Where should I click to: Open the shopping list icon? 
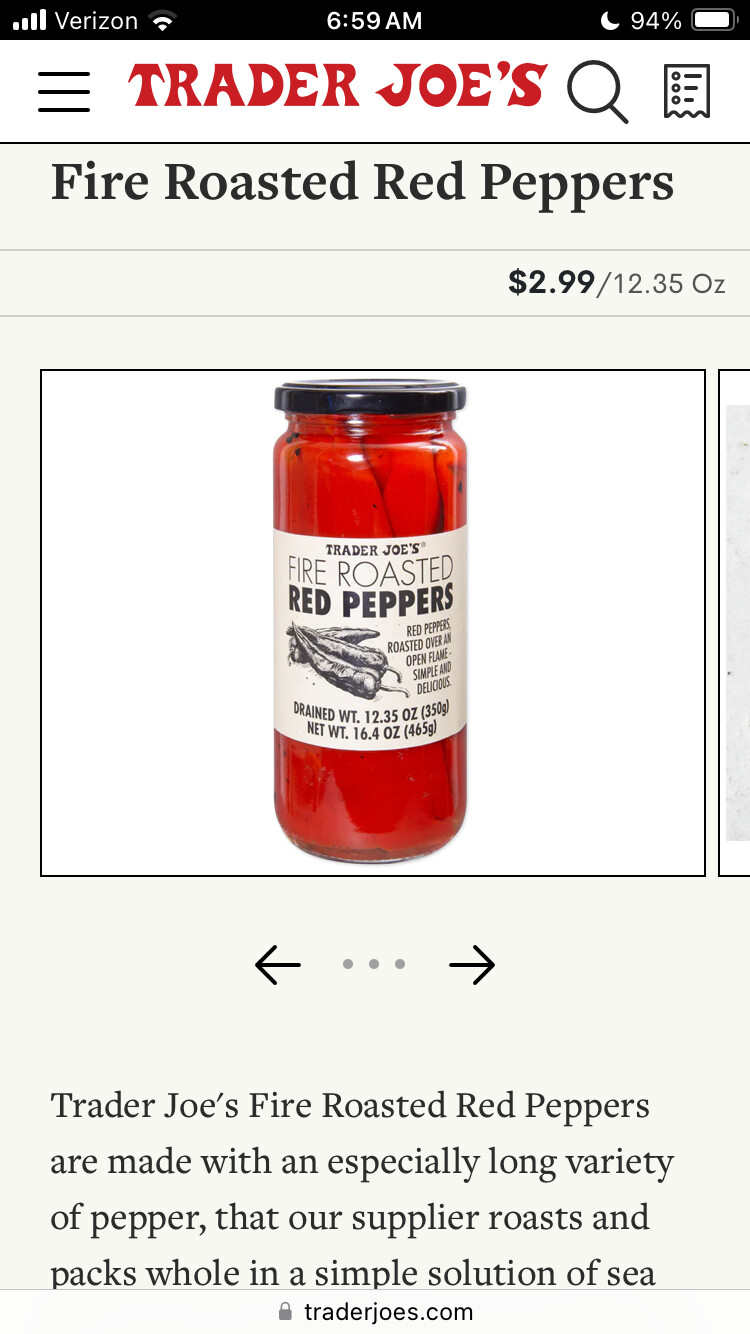687,92
